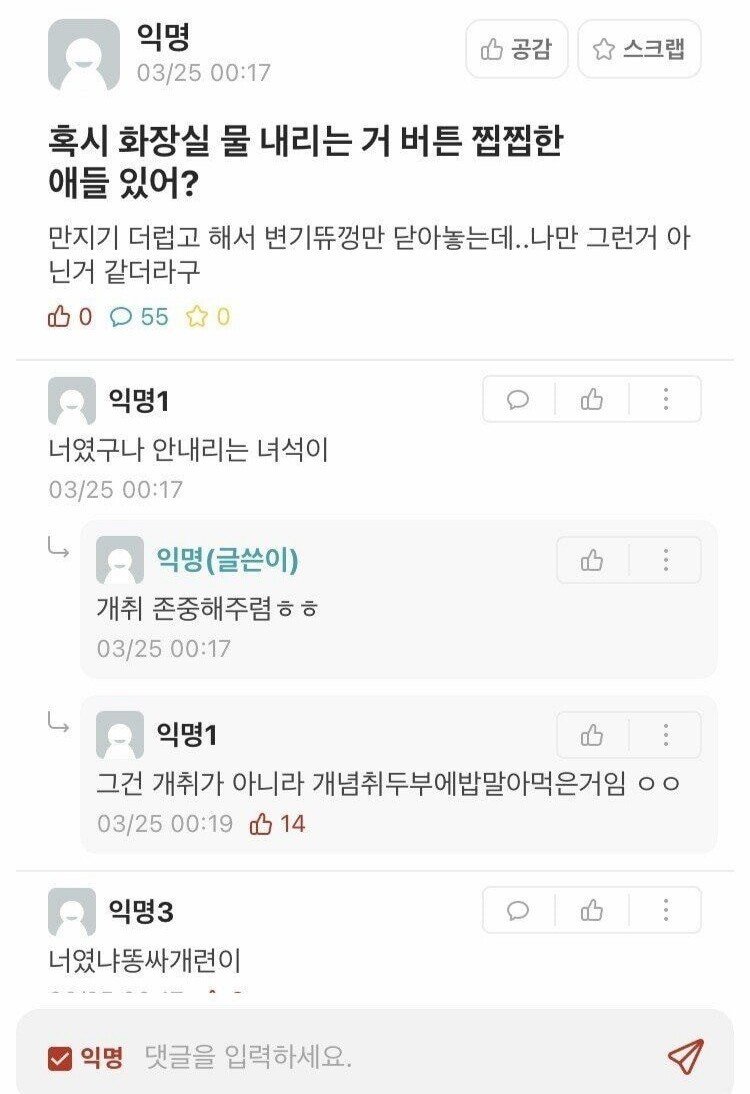
Task: Open the reply icon on 익명1's comment
Action: 517,400
